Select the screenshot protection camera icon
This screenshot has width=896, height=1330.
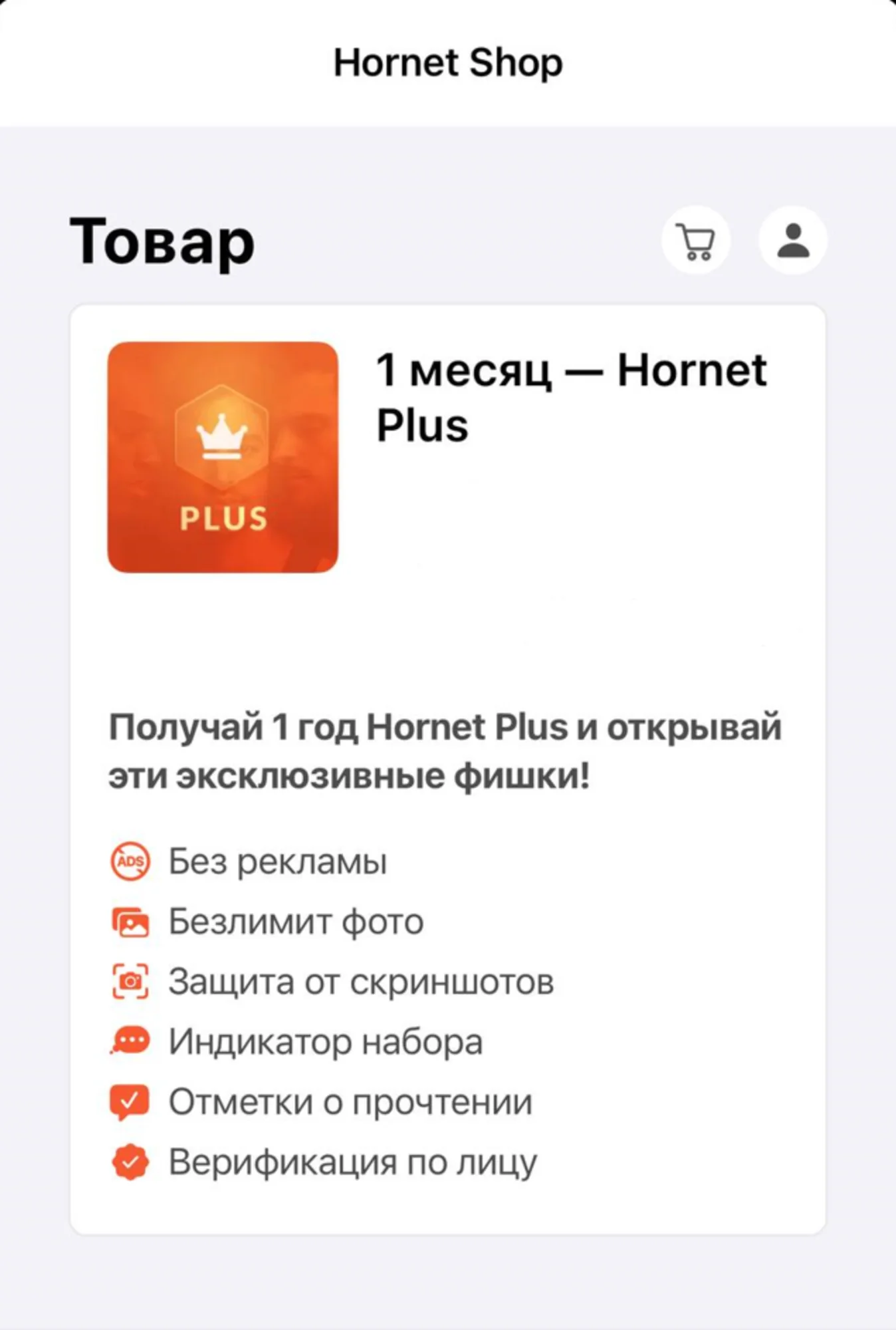(130, 980)
